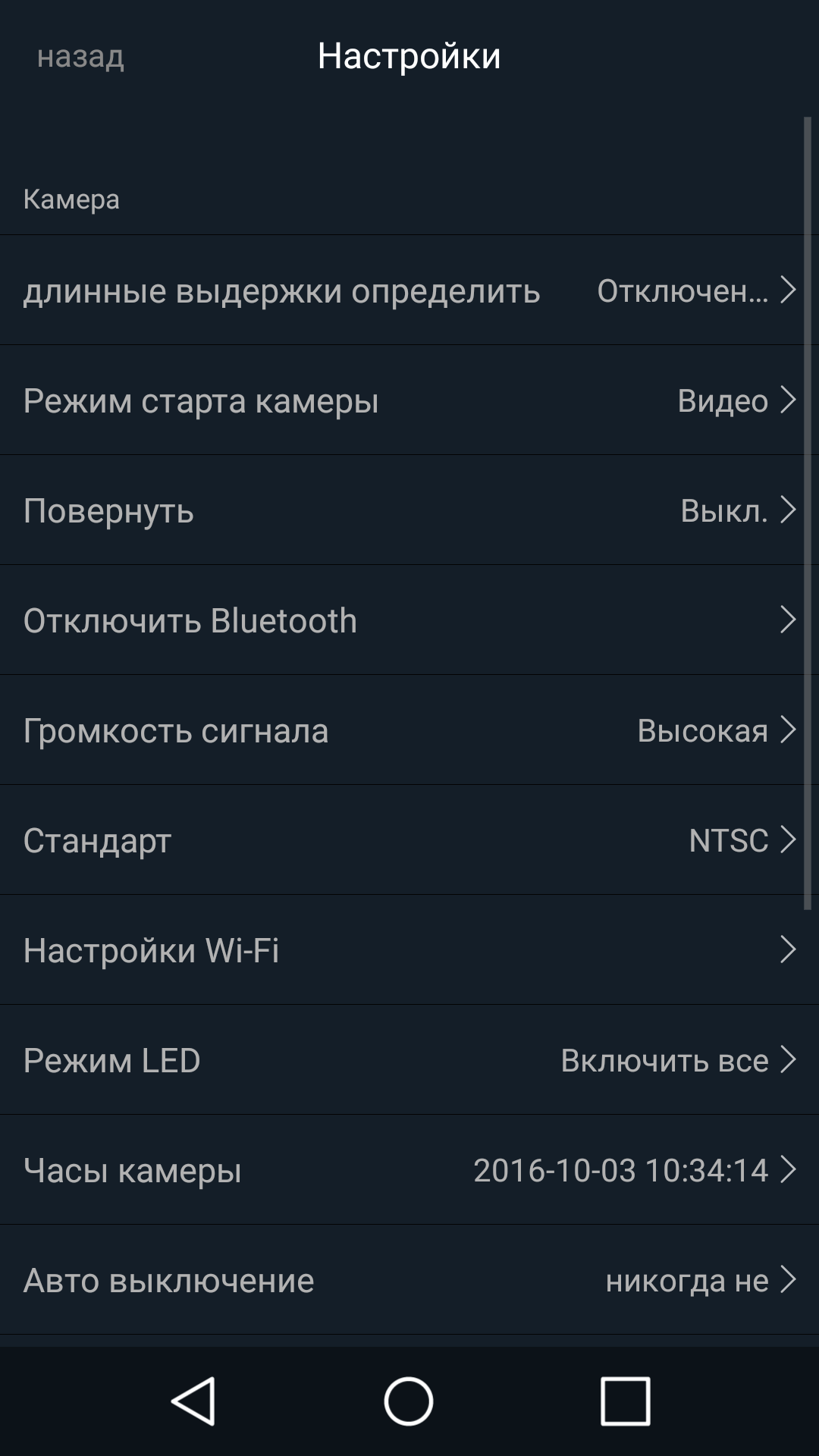Screen dimensions: 819x1456
Task: Tap the назад back button
Action: pyautogui.click(x=80, y=56)
